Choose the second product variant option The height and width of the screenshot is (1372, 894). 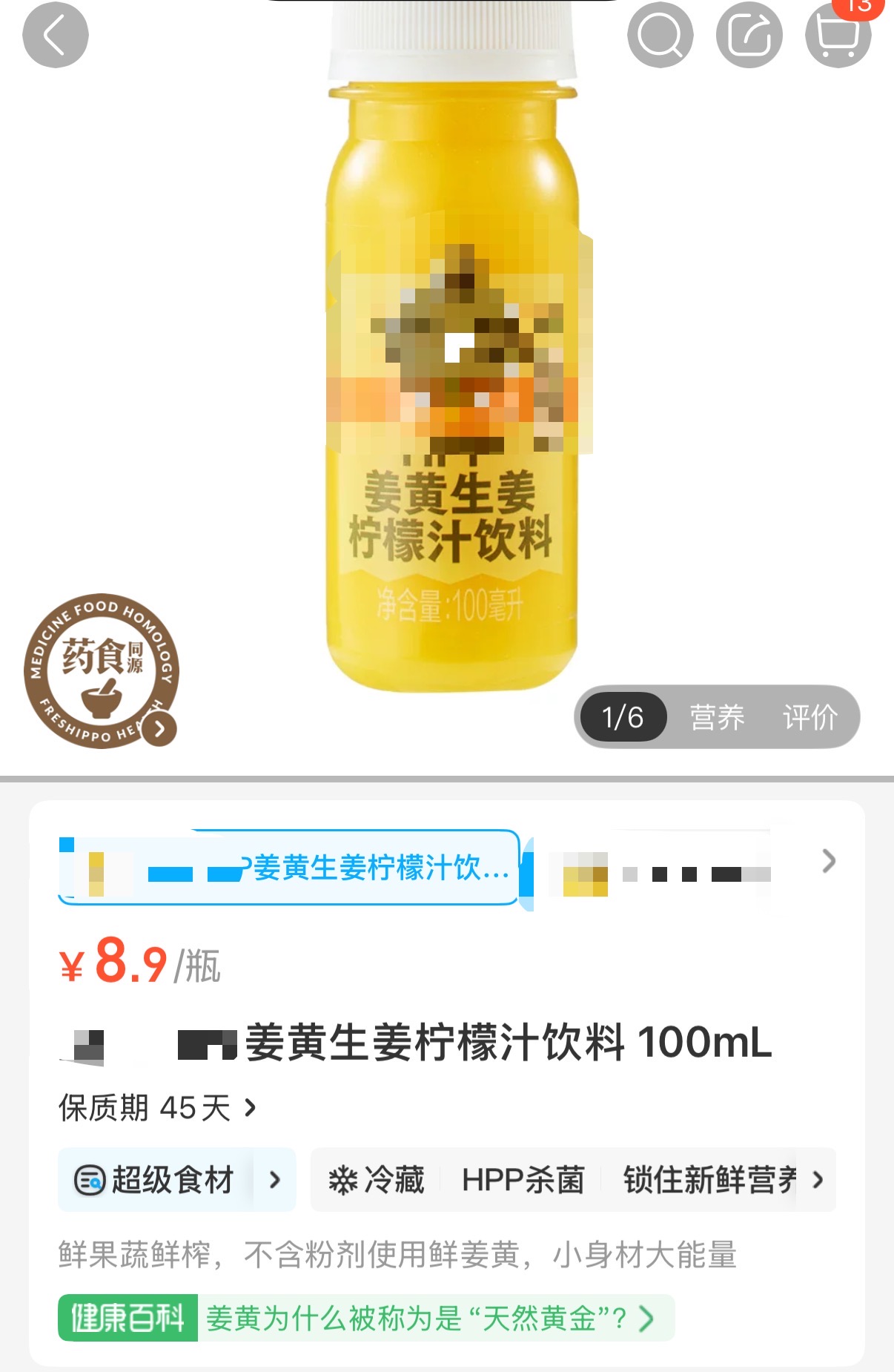[660, 869]
